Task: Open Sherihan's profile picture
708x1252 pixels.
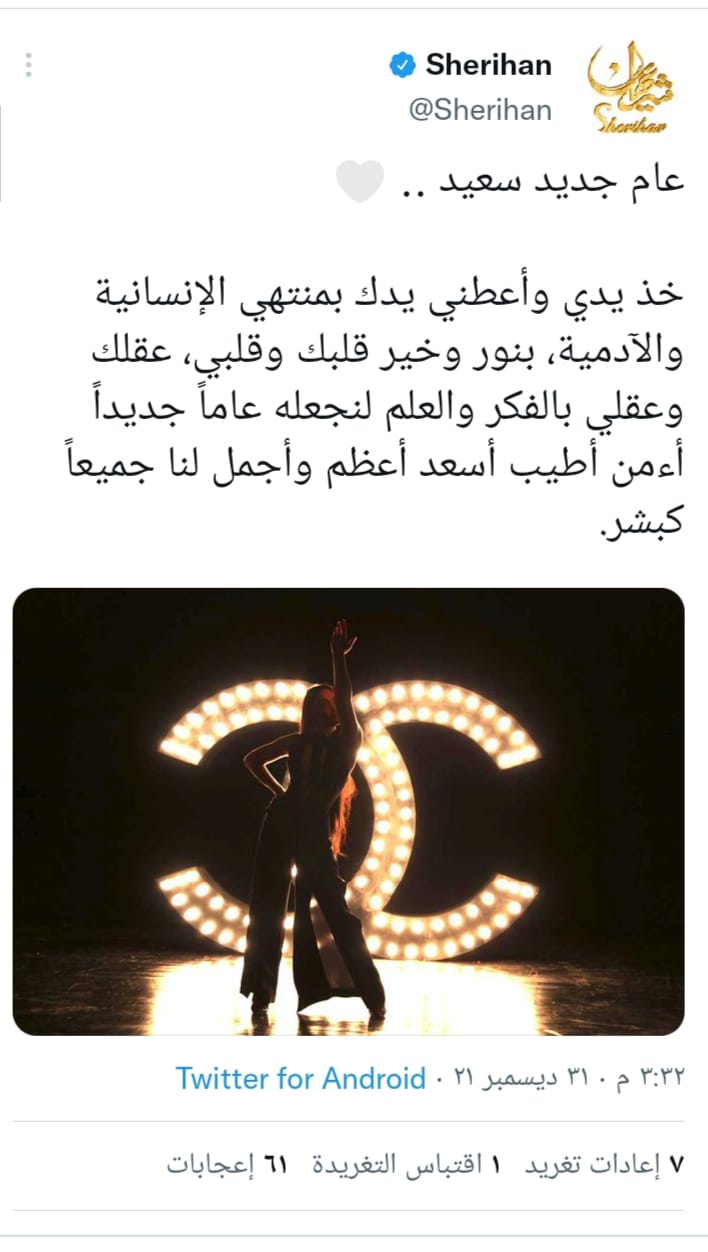Action: tap(629, 87)
